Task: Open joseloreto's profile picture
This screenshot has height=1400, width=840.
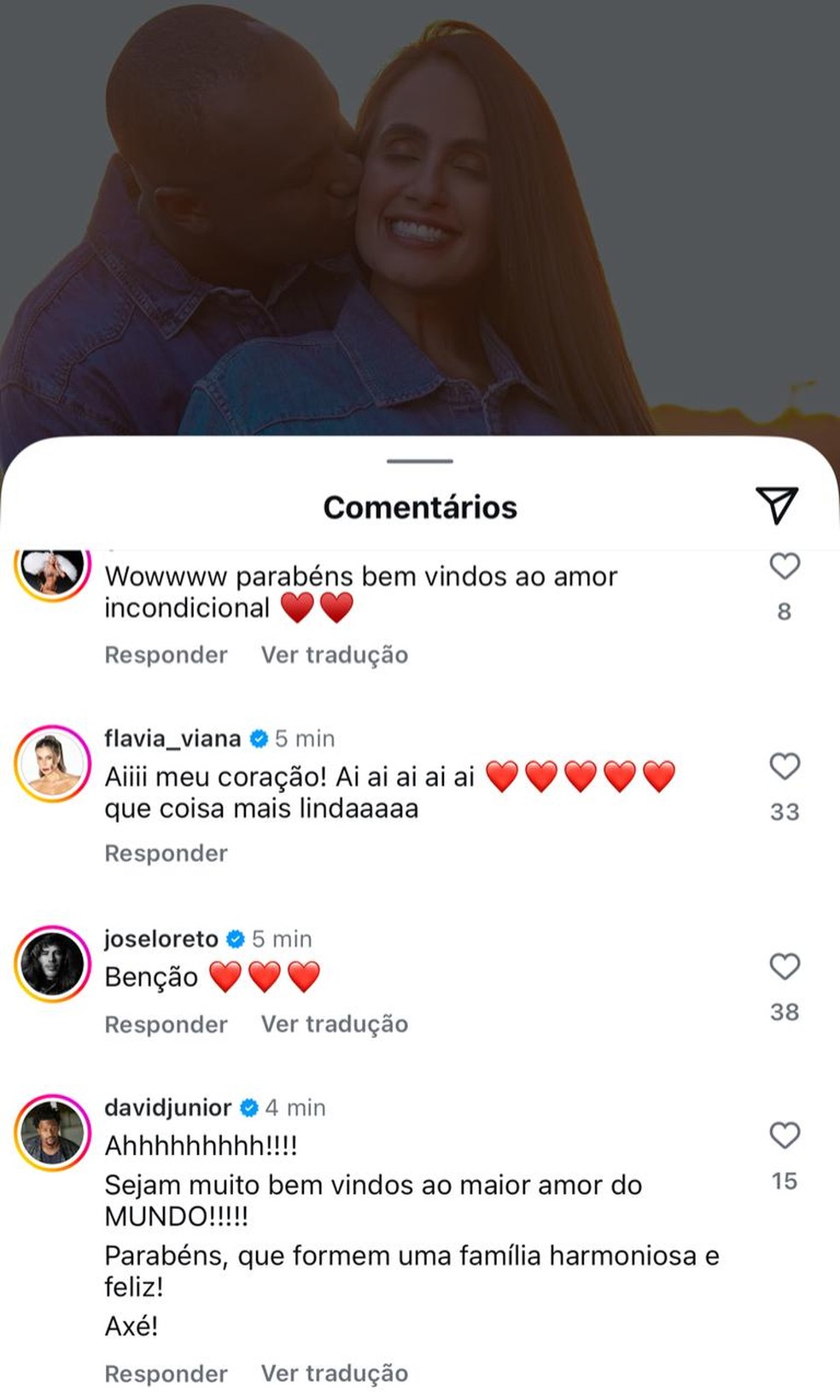Action: [53, 964]
